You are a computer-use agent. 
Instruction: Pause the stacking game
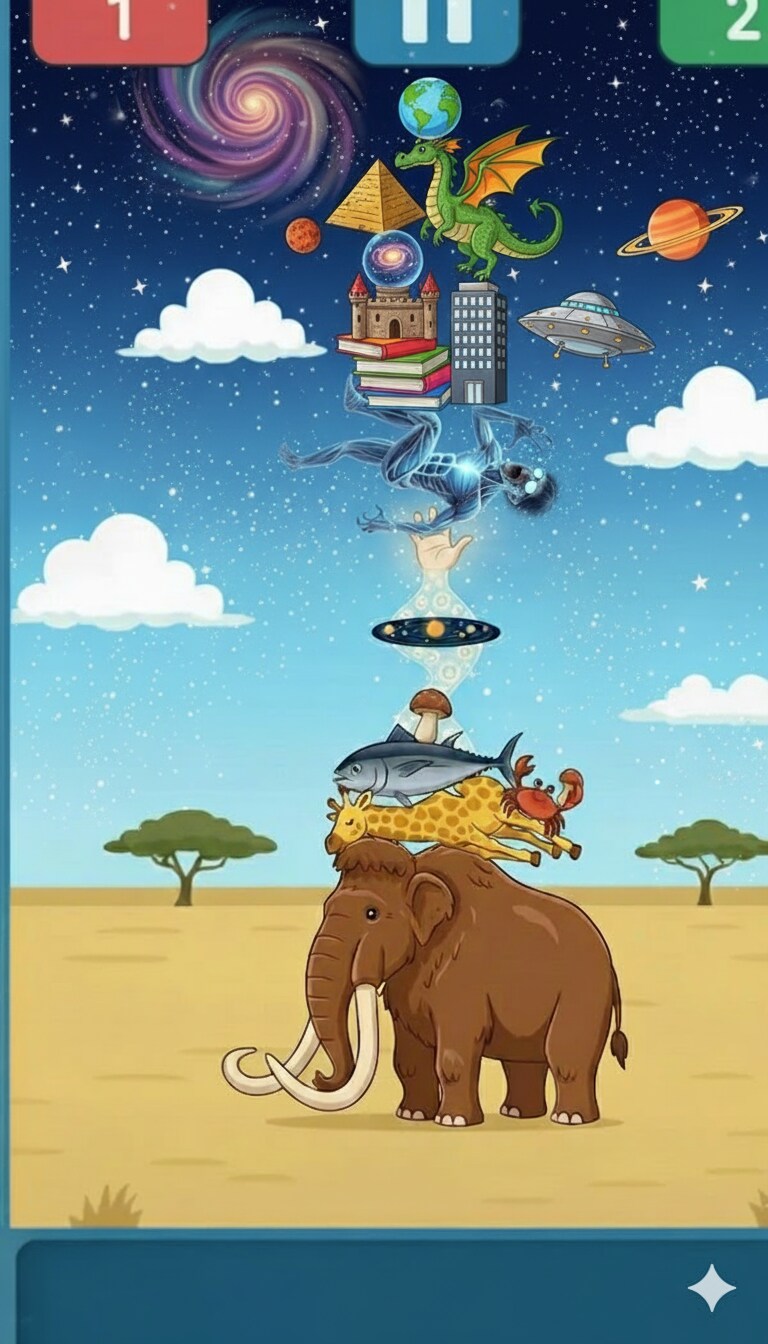[436, 26]
